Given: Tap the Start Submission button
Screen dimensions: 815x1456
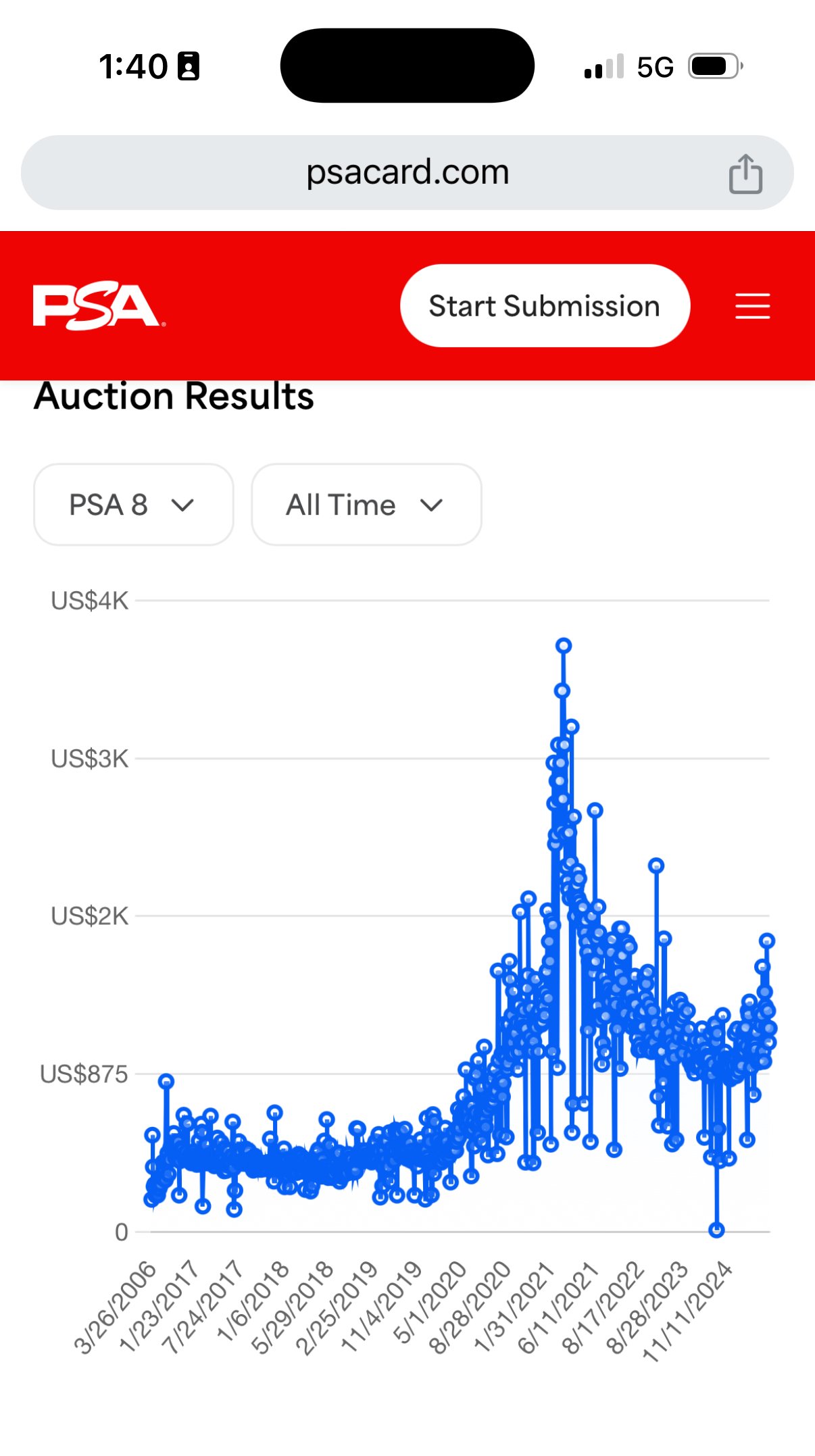Looking at the screenshot, I should pyautogui.click(x=545, y=306).
